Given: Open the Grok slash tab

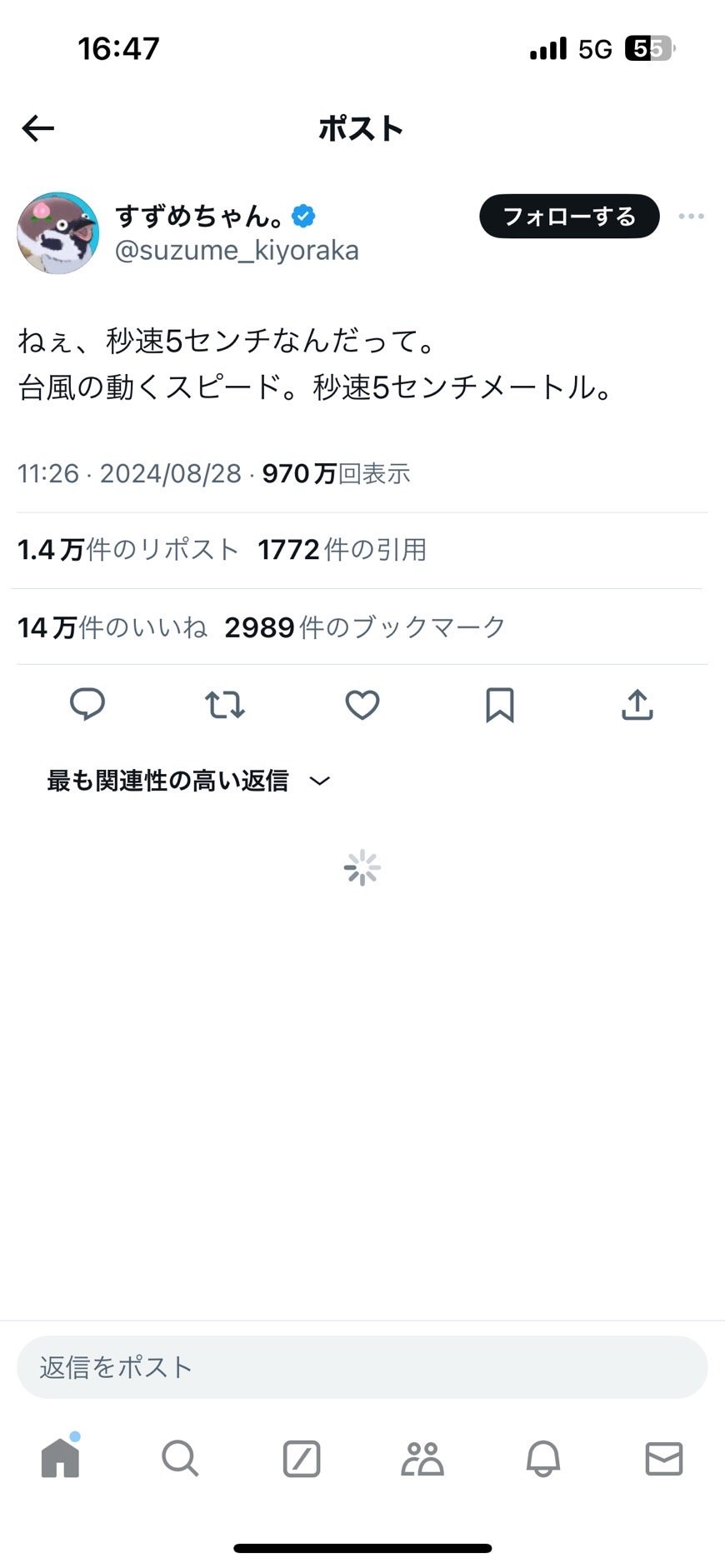Looking at the screenshot, I should pyautogui.click(x=302, y=1459).
